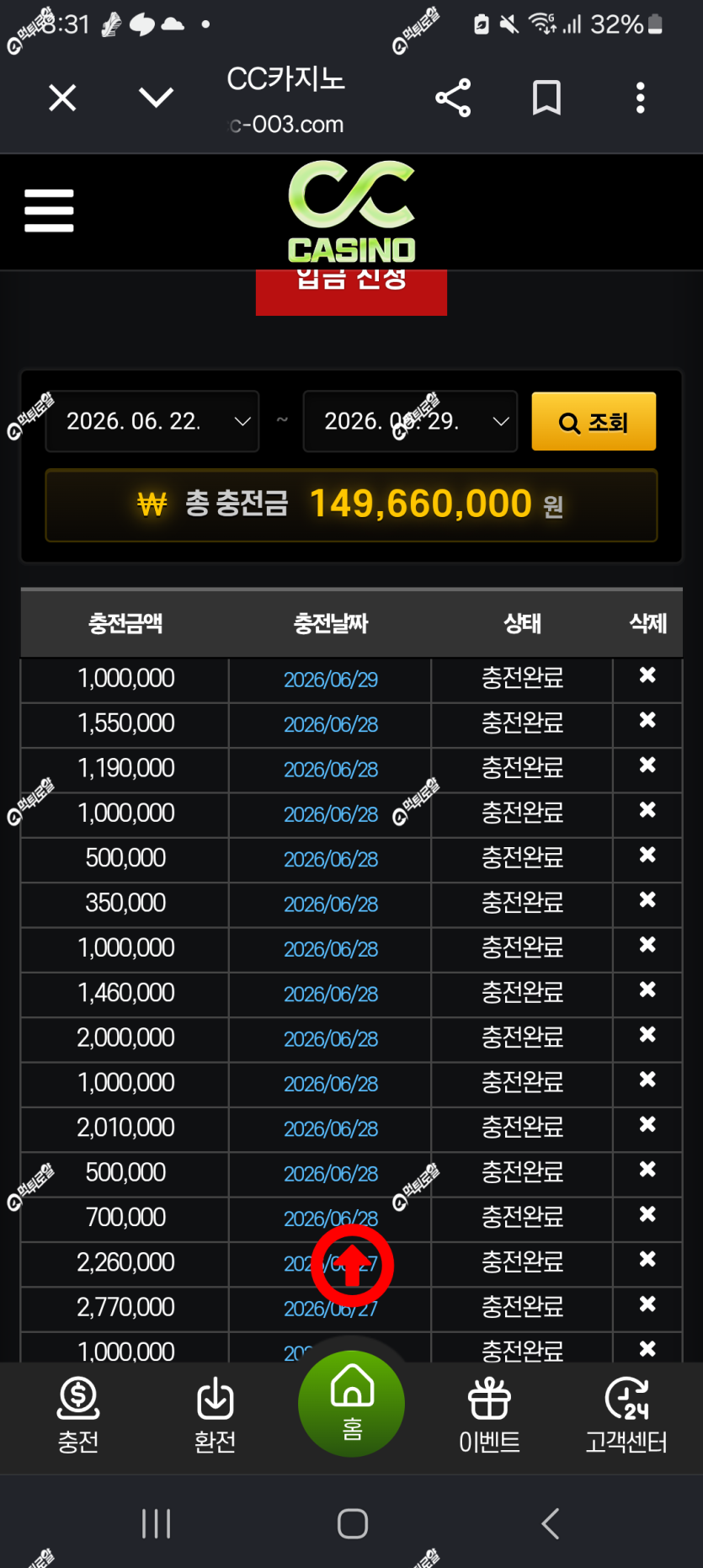Expand the browser tab dropdown chevron
This screenshot has height=1568, width=703.
coord(156,98)
